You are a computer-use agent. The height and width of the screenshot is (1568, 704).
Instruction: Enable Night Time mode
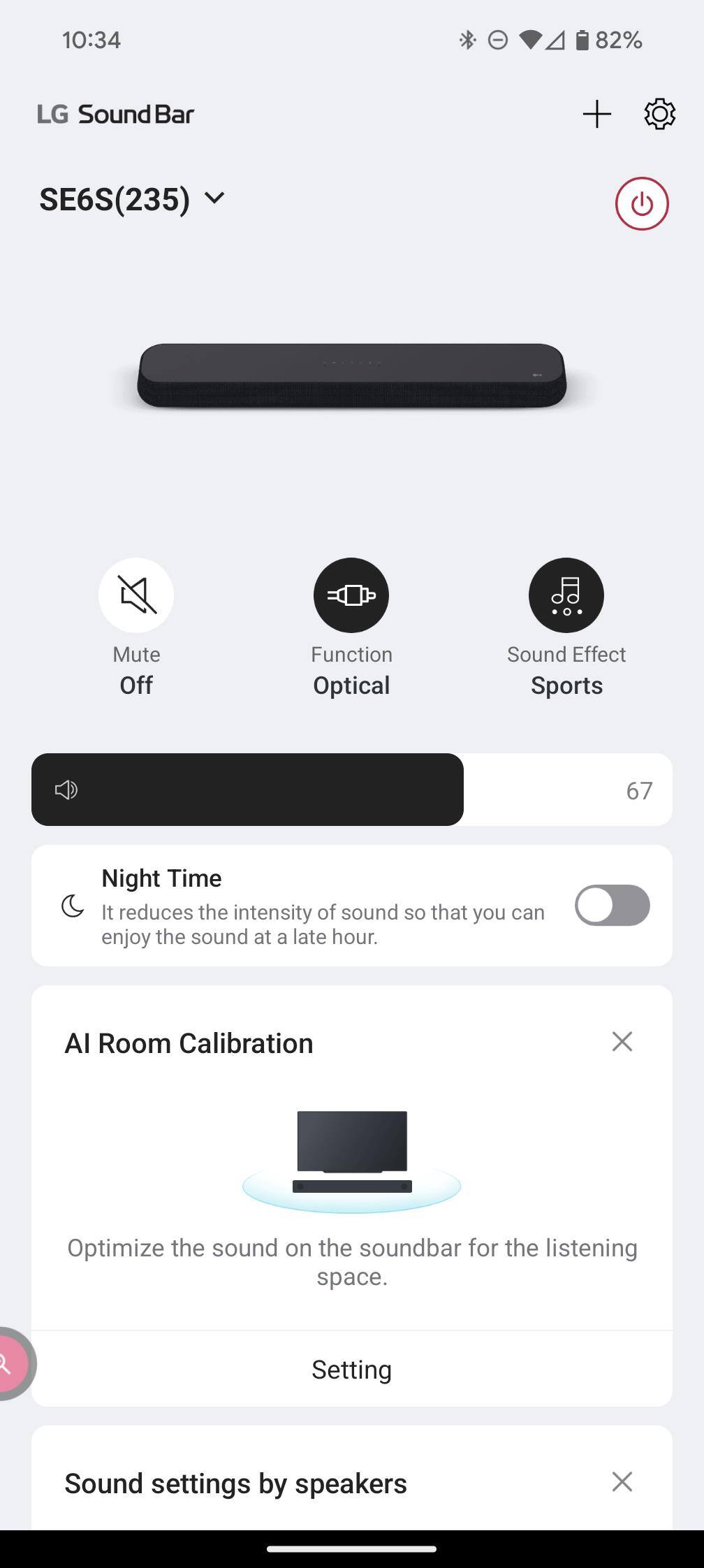click(612, 906)
